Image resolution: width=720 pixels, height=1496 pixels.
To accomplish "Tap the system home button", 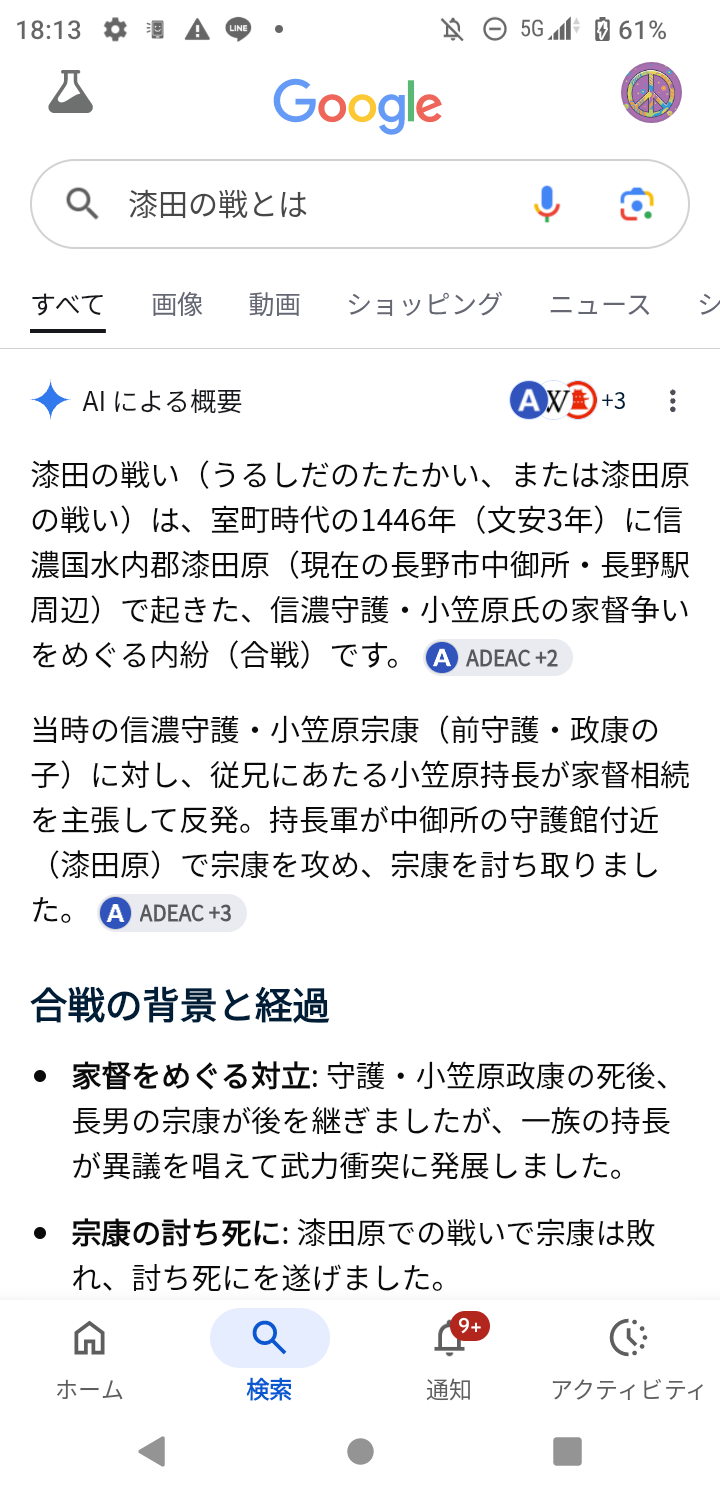I will pyautogui.click(x=360, y=1451).
